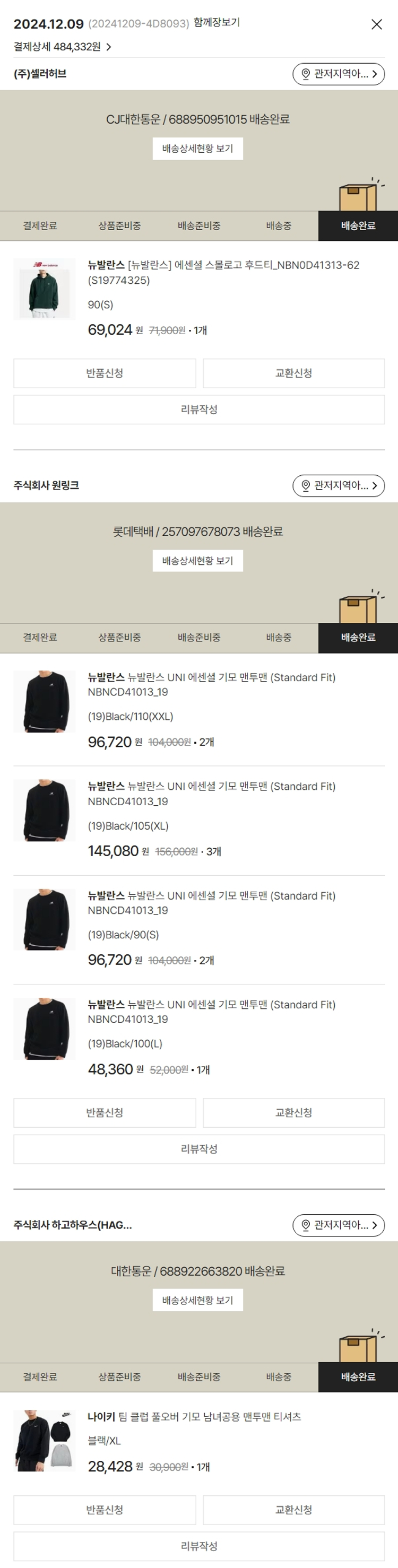This screenshot has height=1568, width=398.
Task: Request 교환신청 for the 나이키 맨투맨
Action: 293,1510
